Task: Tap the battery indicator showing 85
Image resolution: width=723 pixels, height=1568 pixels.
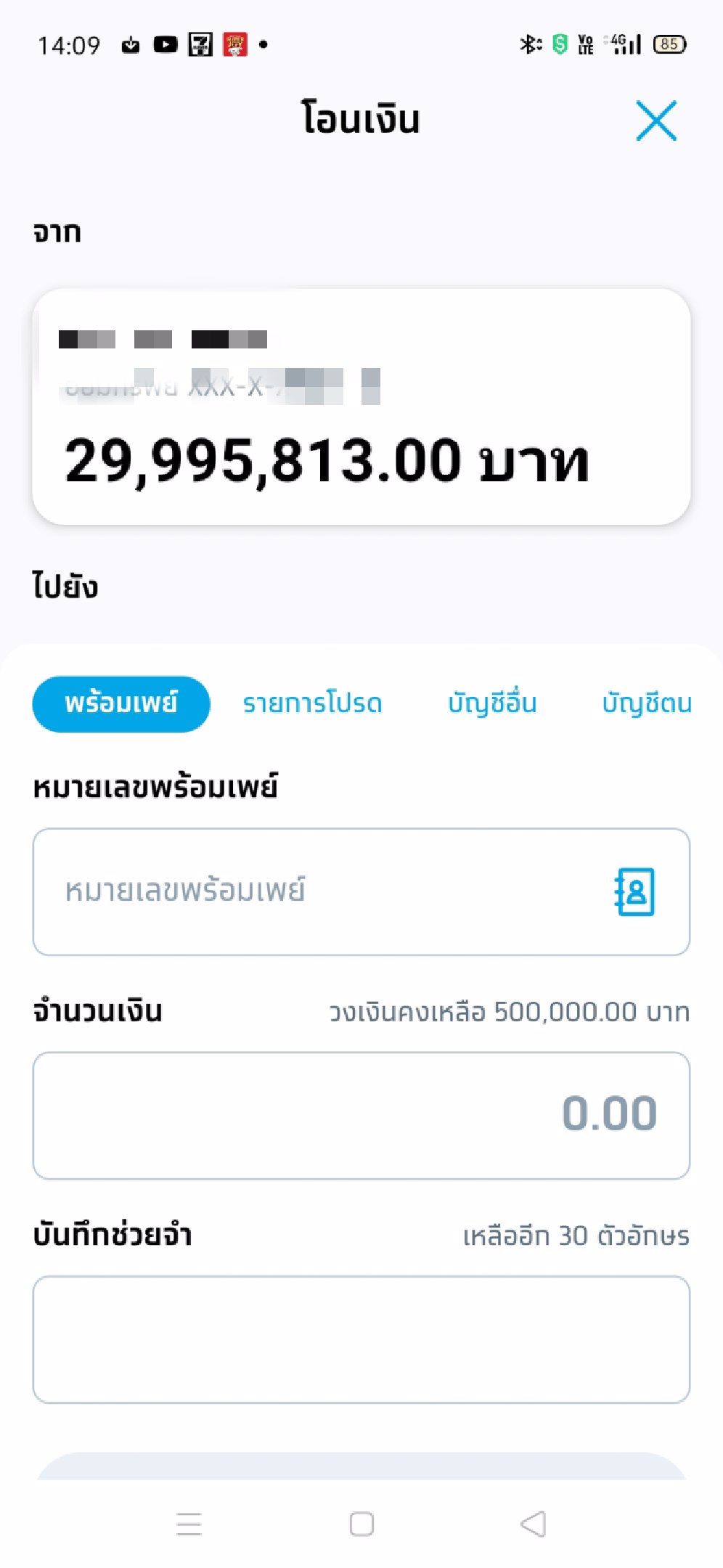Action: click(x=669, y=45)
